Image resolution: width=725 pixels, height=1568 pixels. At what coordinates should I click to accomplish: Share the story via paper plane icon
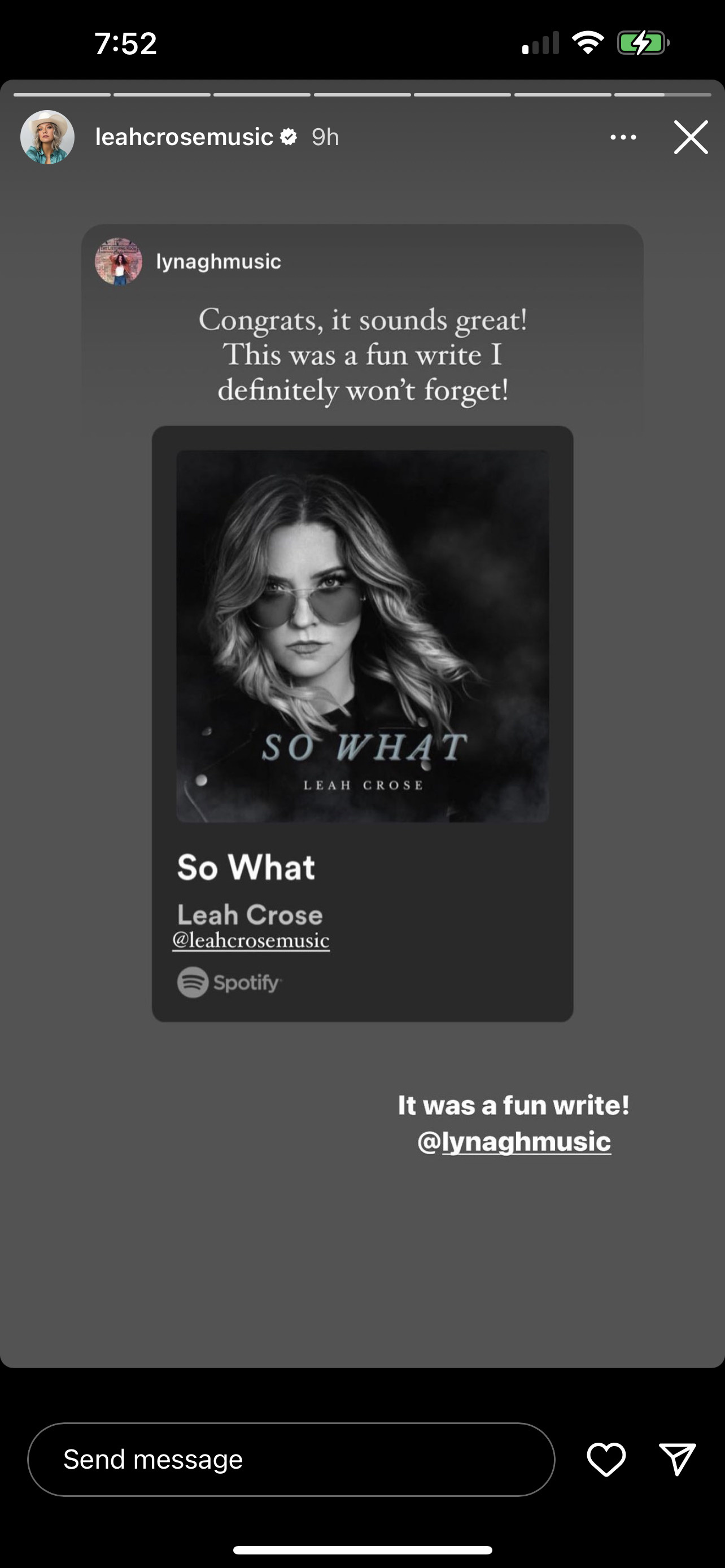(x=678, y=1459)
